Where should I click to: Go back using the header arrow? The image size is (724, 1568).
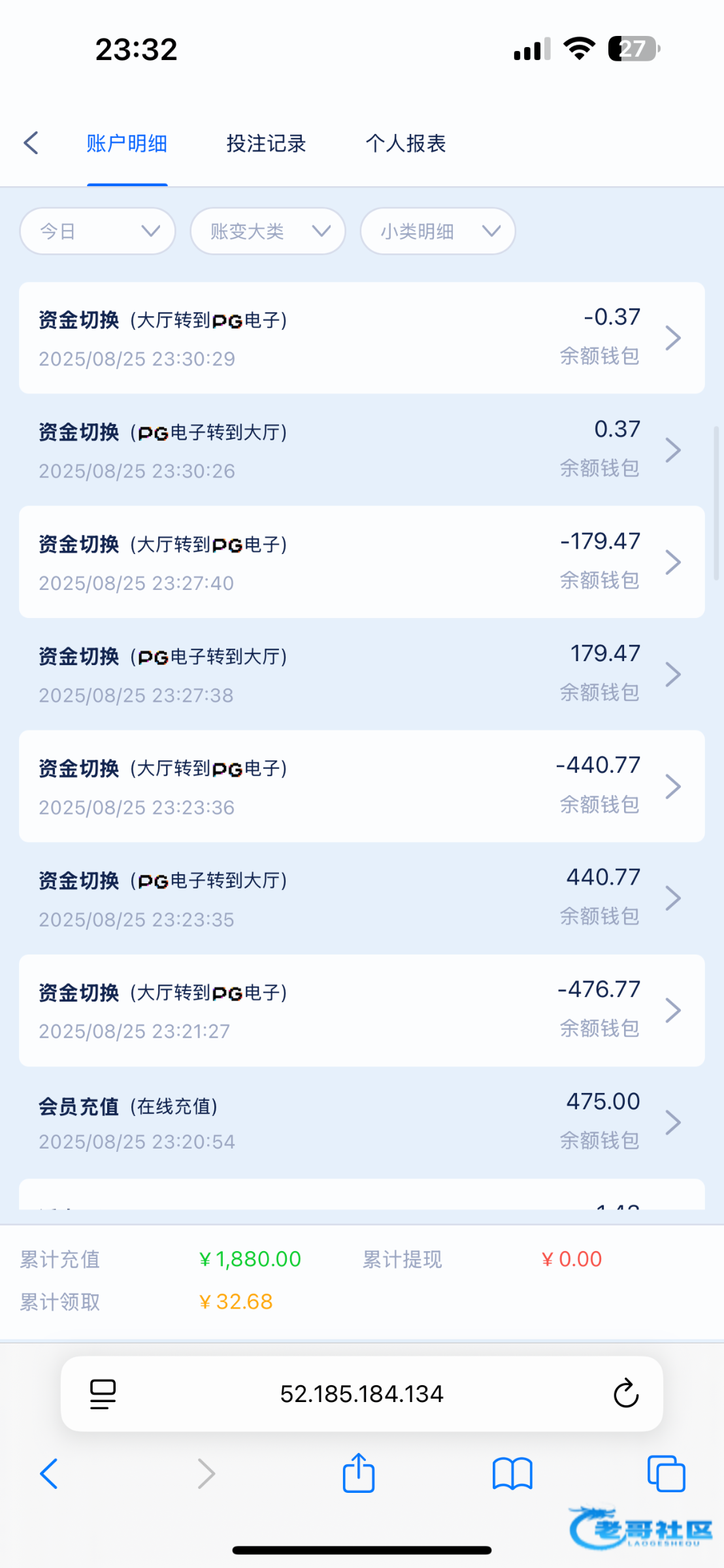click(31, 143)
